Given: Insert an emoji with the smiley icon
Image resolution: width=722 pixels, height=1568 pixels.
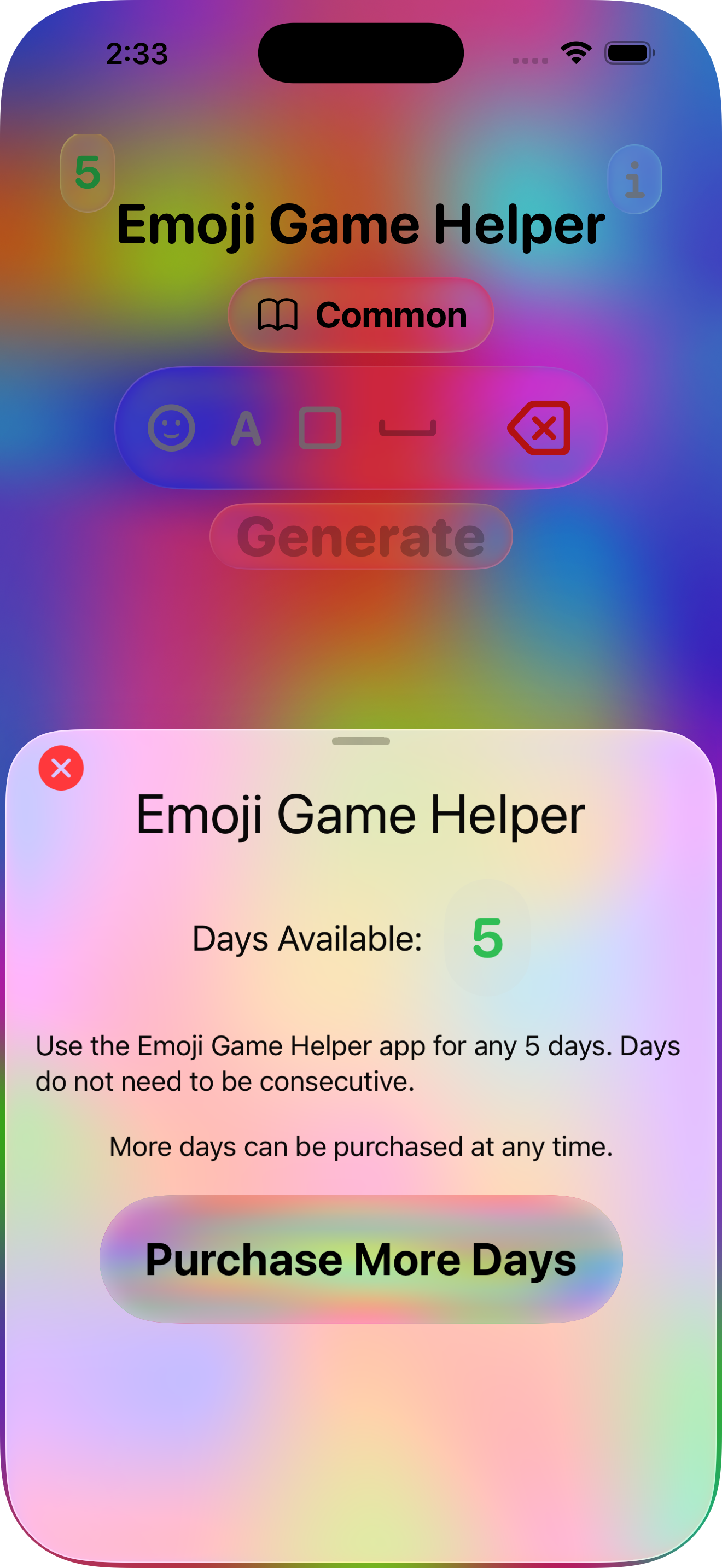Looking at the screenshot, I should click(171, 428).
